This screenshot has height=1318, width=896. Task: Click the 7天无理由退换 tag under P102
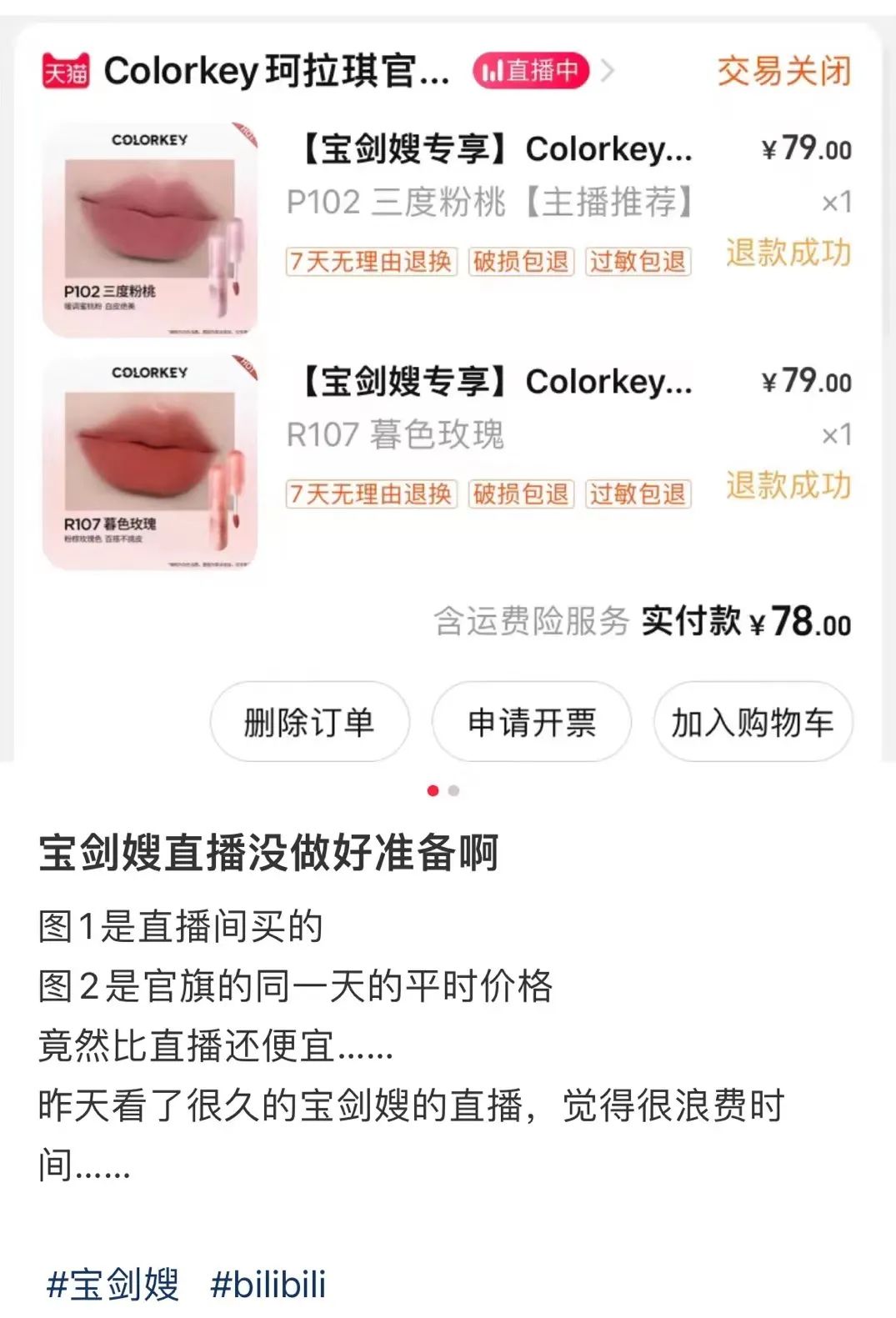point(372,261)
